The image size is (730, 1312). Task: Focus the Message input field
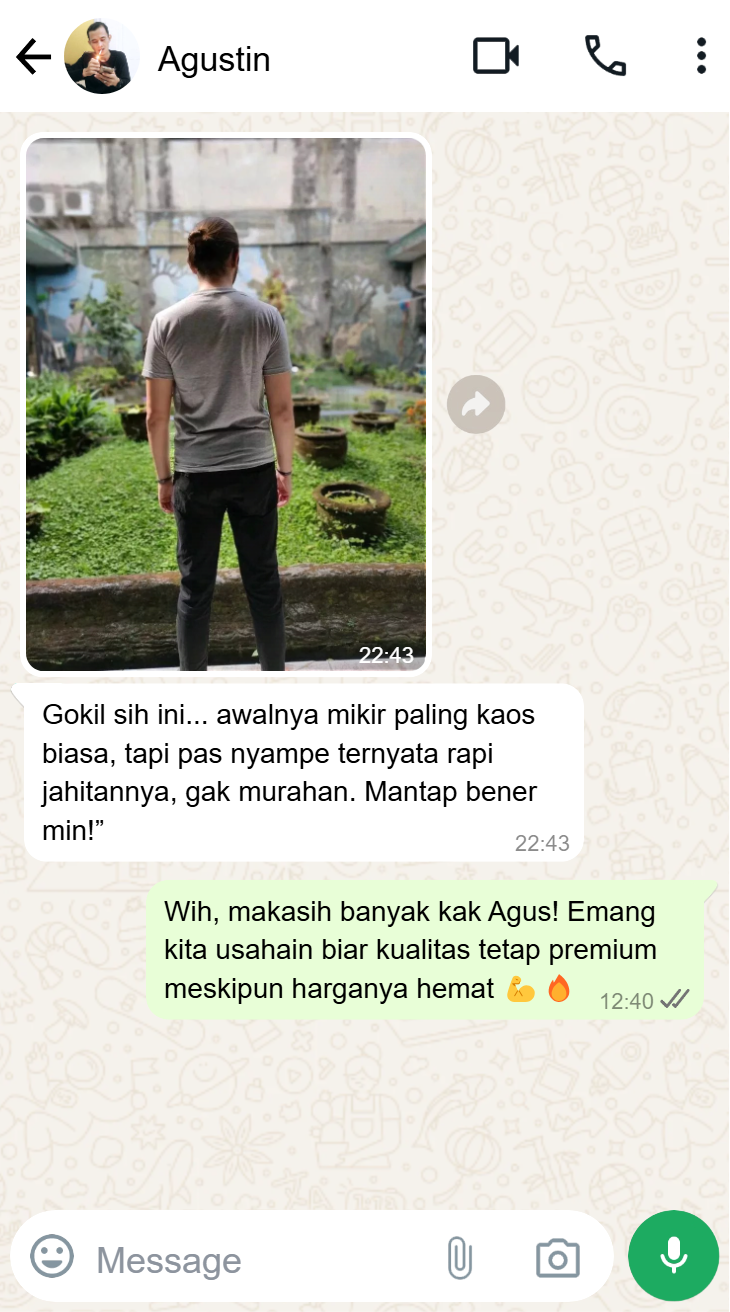(x=260, y=1259)
